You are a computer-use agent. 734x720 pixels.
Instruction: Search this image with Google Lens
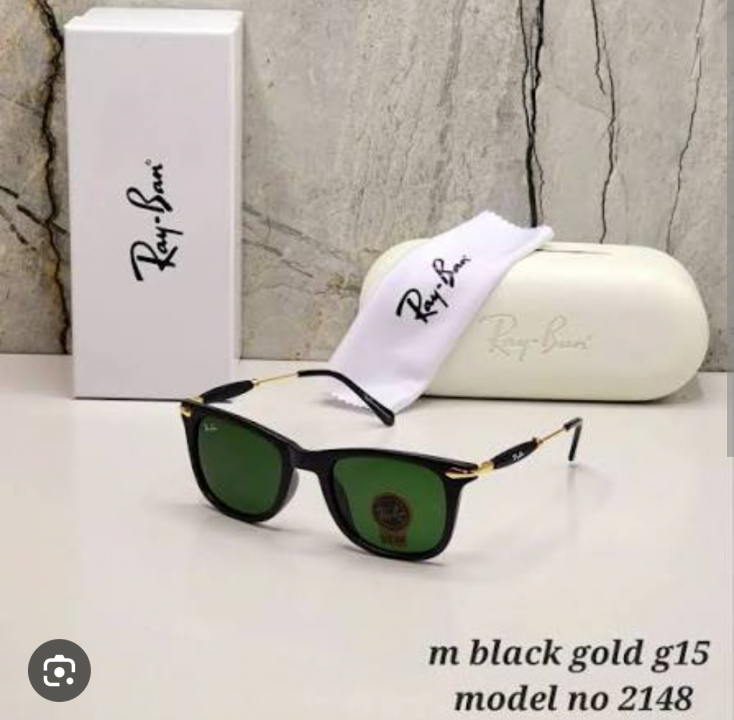59,670
